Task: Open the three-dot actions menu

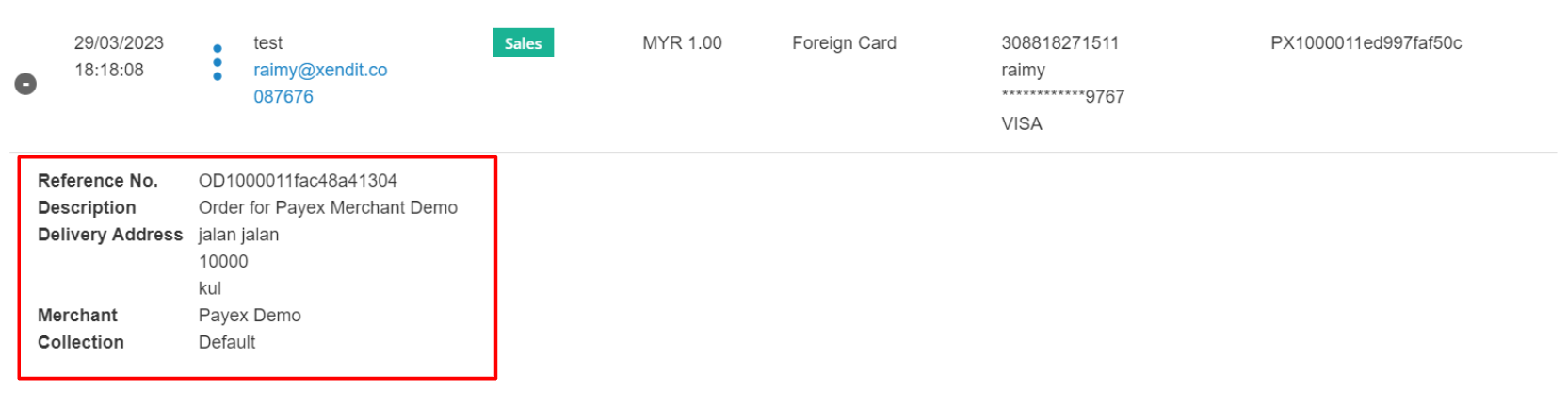Action: [218, 62]
